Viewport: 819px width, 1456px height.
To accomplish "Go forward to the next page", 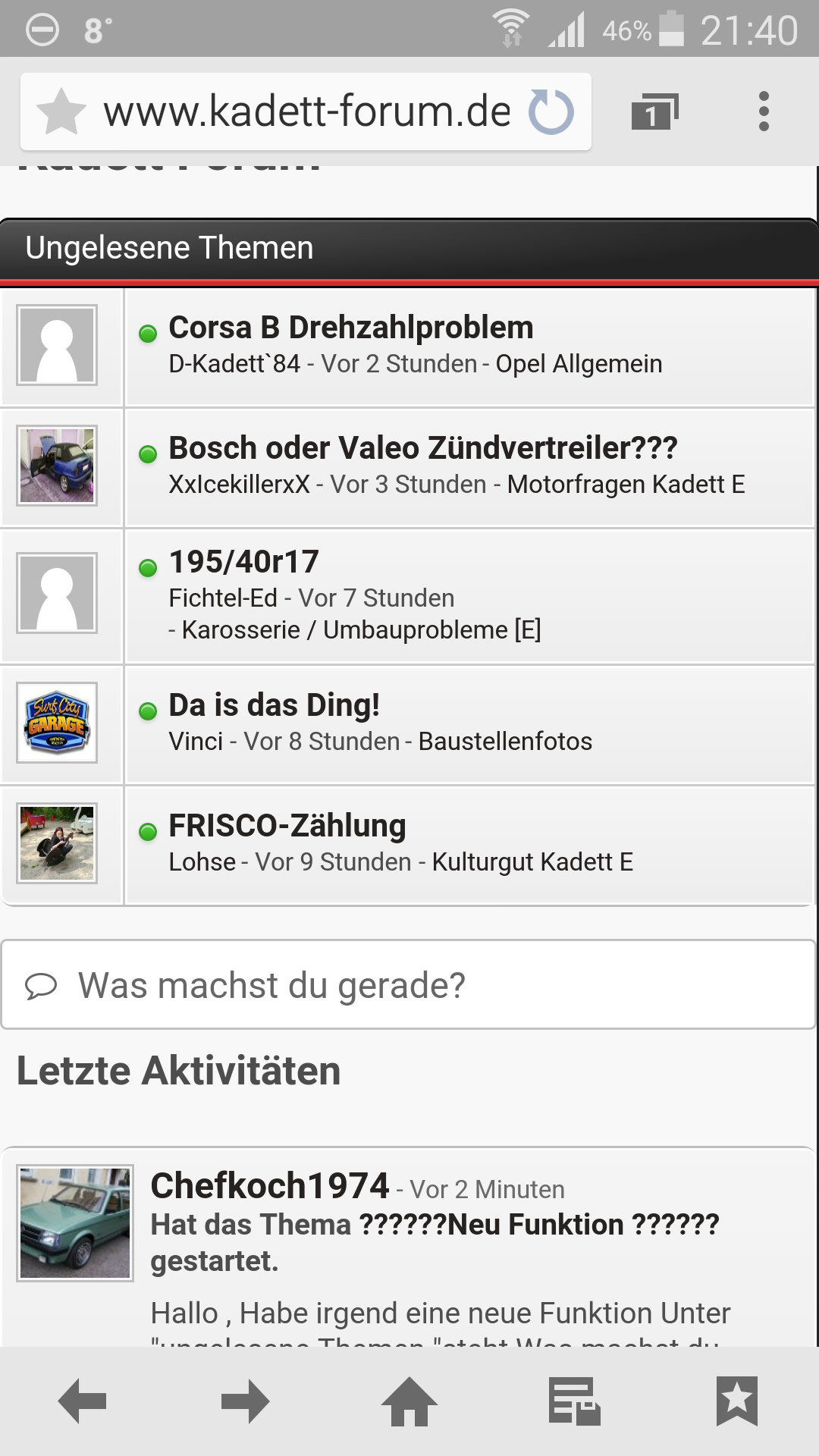I will click(x=245, y=1401).
